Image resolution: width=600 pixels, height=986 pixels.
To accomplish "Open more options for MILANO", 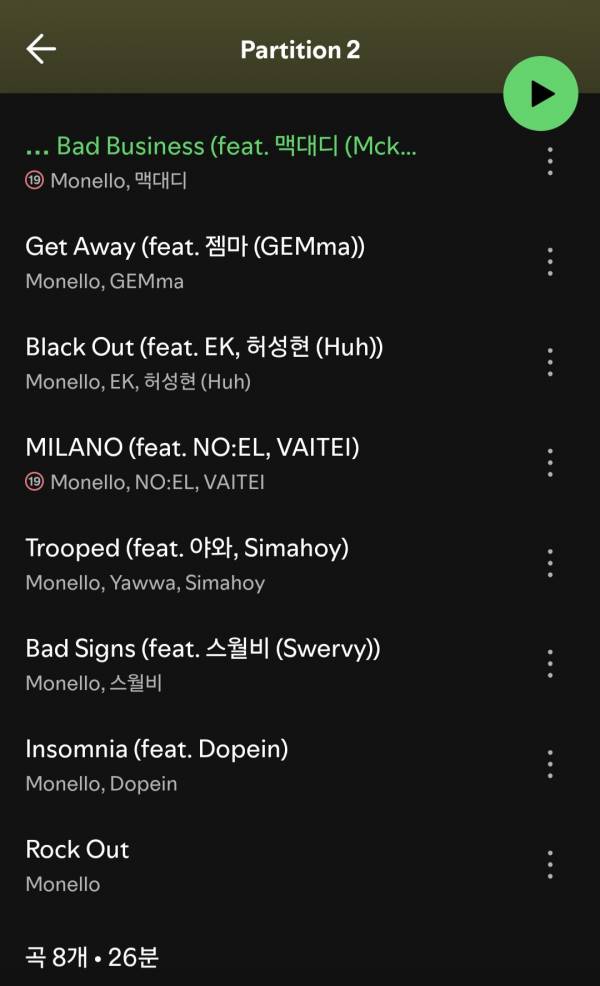I will (x=550, y=463).
